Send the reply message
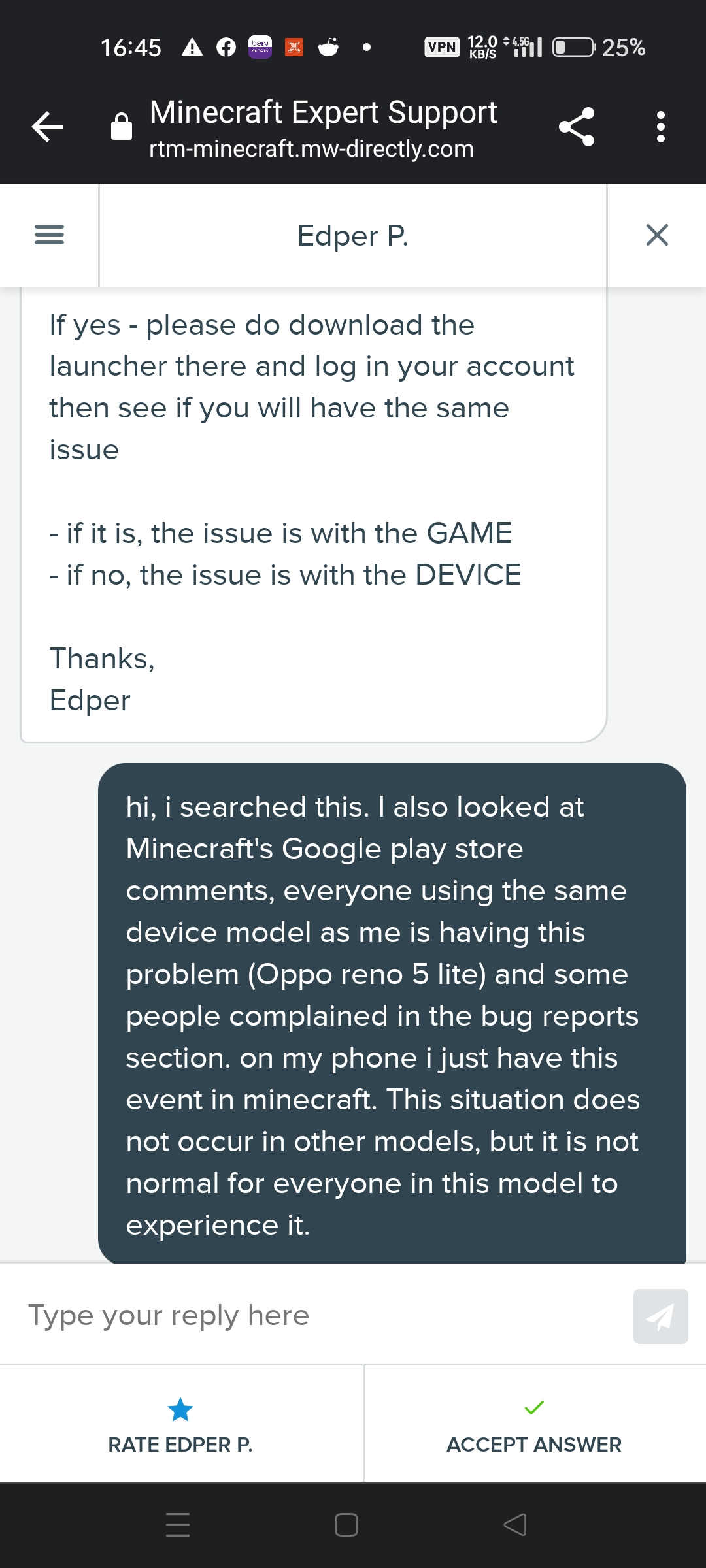The height and width of the screenshot is (1568, 706). pyautogui.click(x=660, y=1316)
